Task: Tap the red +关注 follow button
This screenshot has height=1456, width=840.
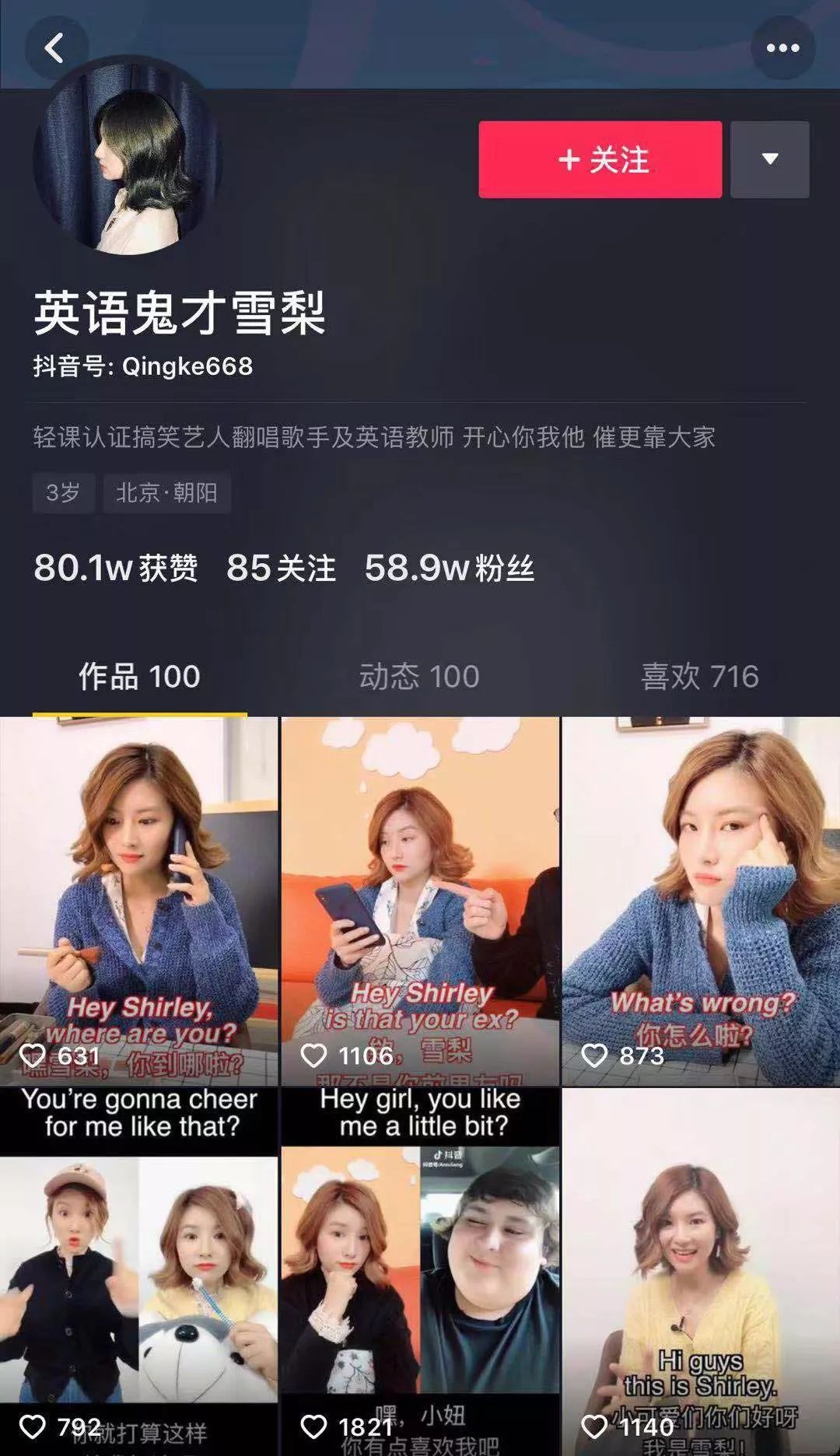Action: point(601,161)
